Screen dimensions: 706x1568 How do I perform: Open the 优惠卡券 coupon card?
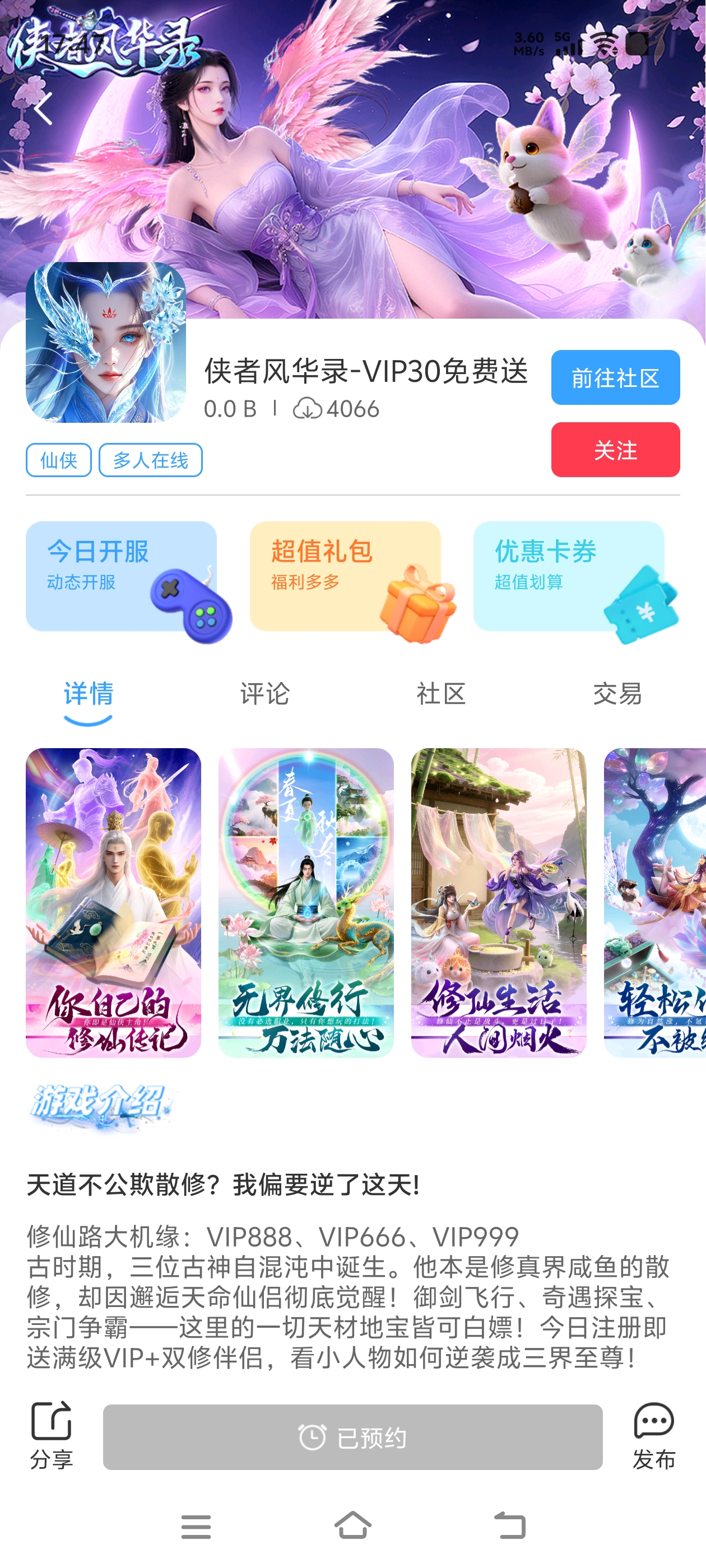tap(568, 576)
